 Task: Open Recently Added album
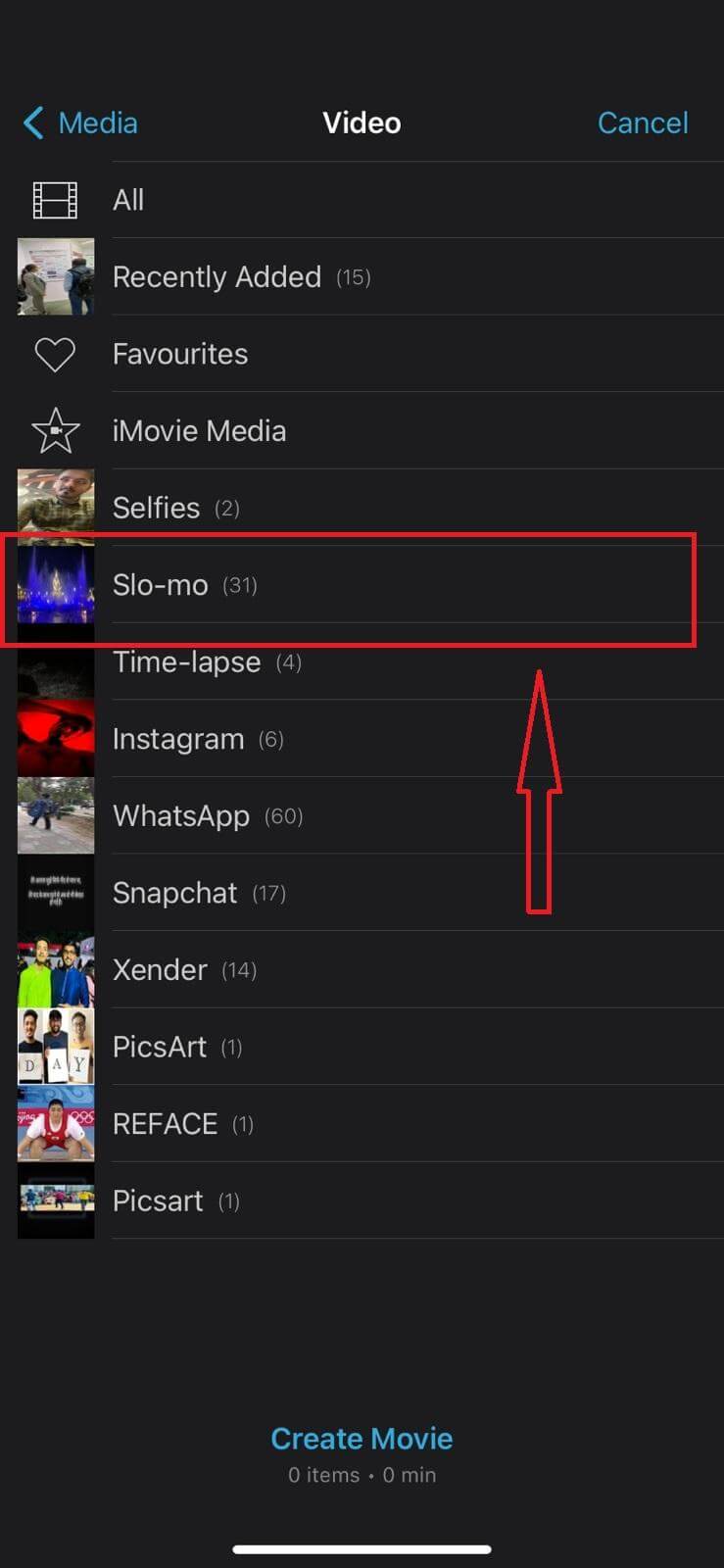[x=217, y=277]
